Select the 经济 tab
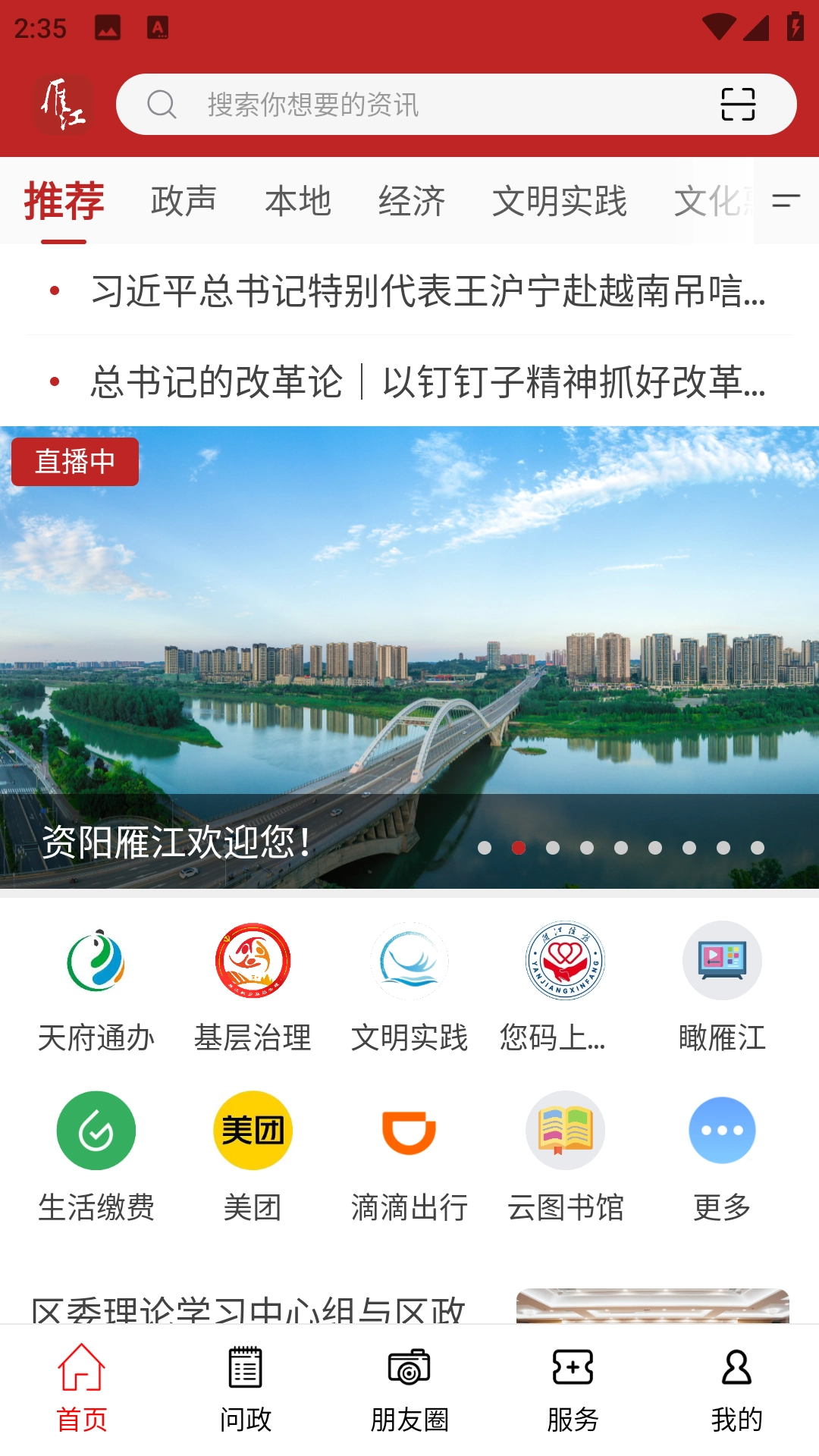Viewport: 819px width, 1456px height. (412, 201)
